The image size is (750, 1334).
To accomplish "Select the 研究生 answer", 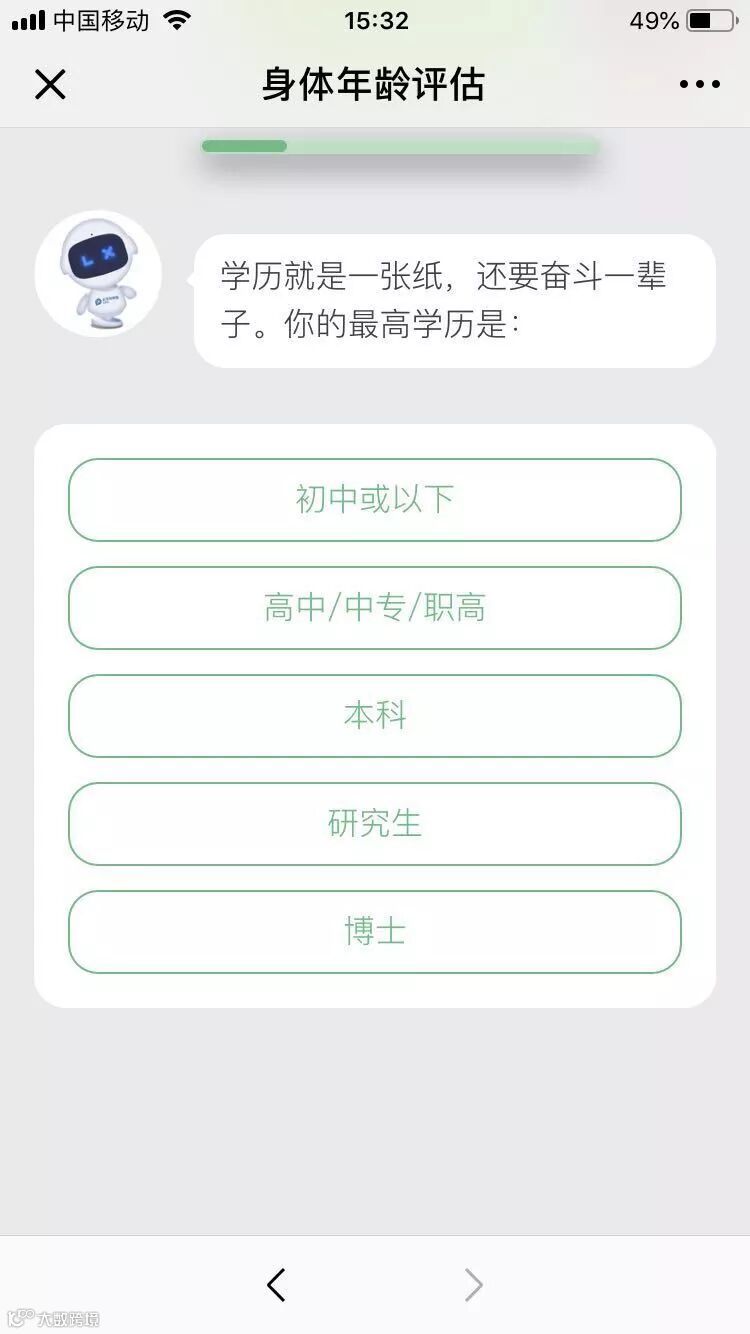I will (x=374, y=824).
